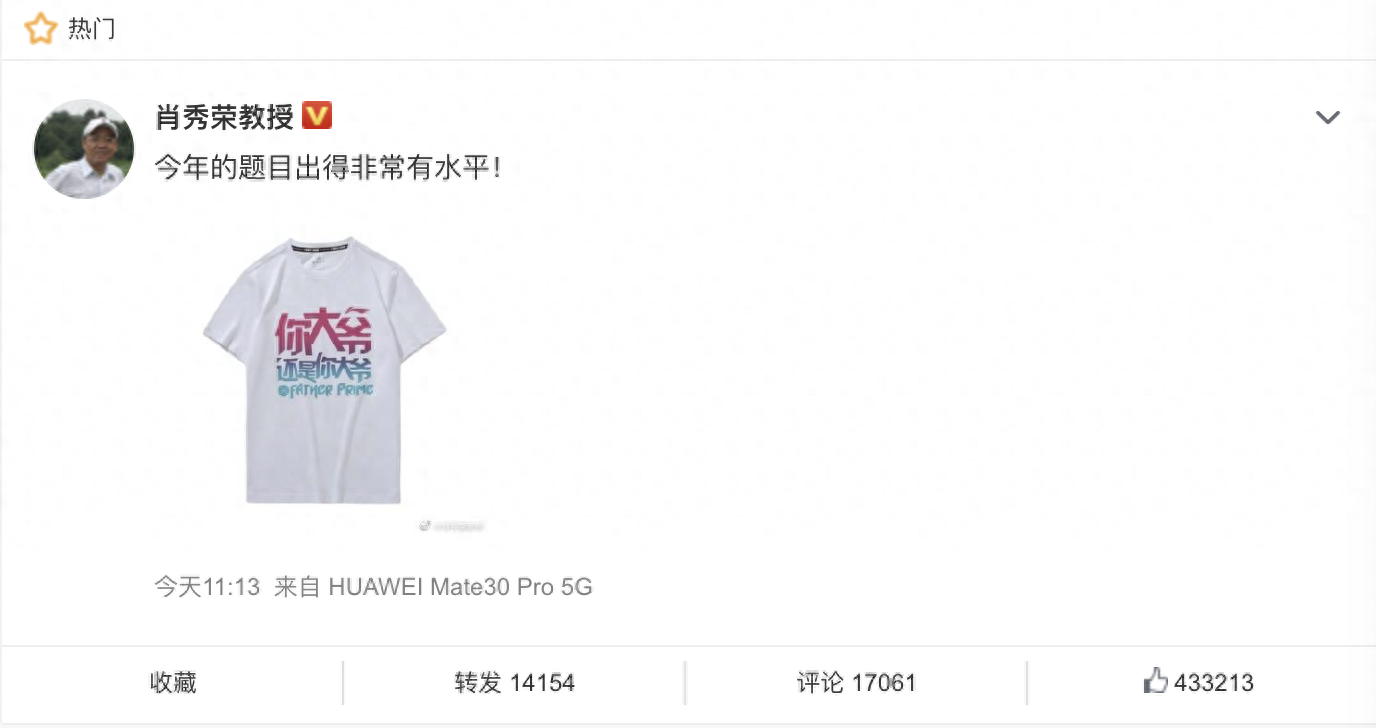Like the post with thumbs-up 433213
The image size is (1376, 728).
pyautogui.click(x=1198, y=683)
